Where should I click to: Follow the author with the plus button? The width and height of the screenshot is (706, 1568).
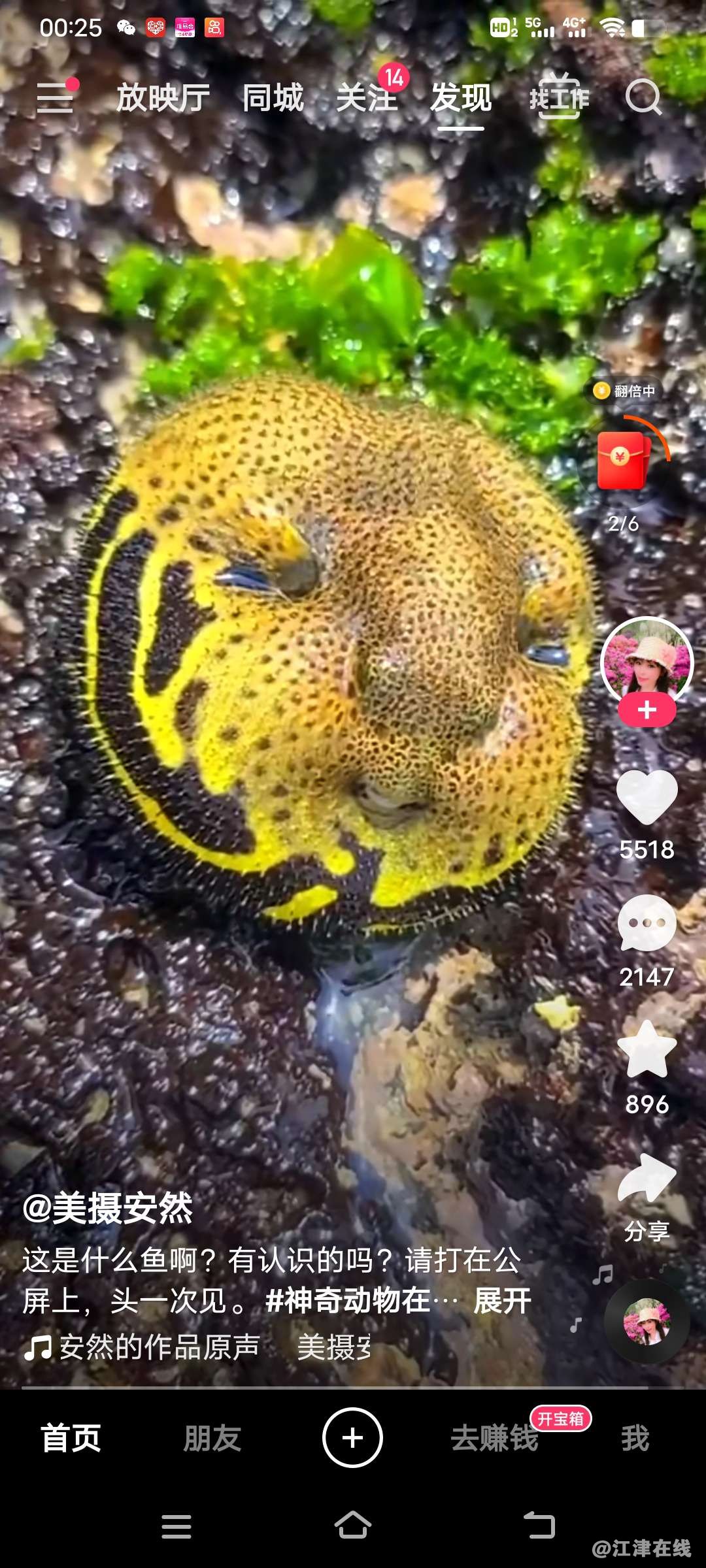(x=647, y=710)
